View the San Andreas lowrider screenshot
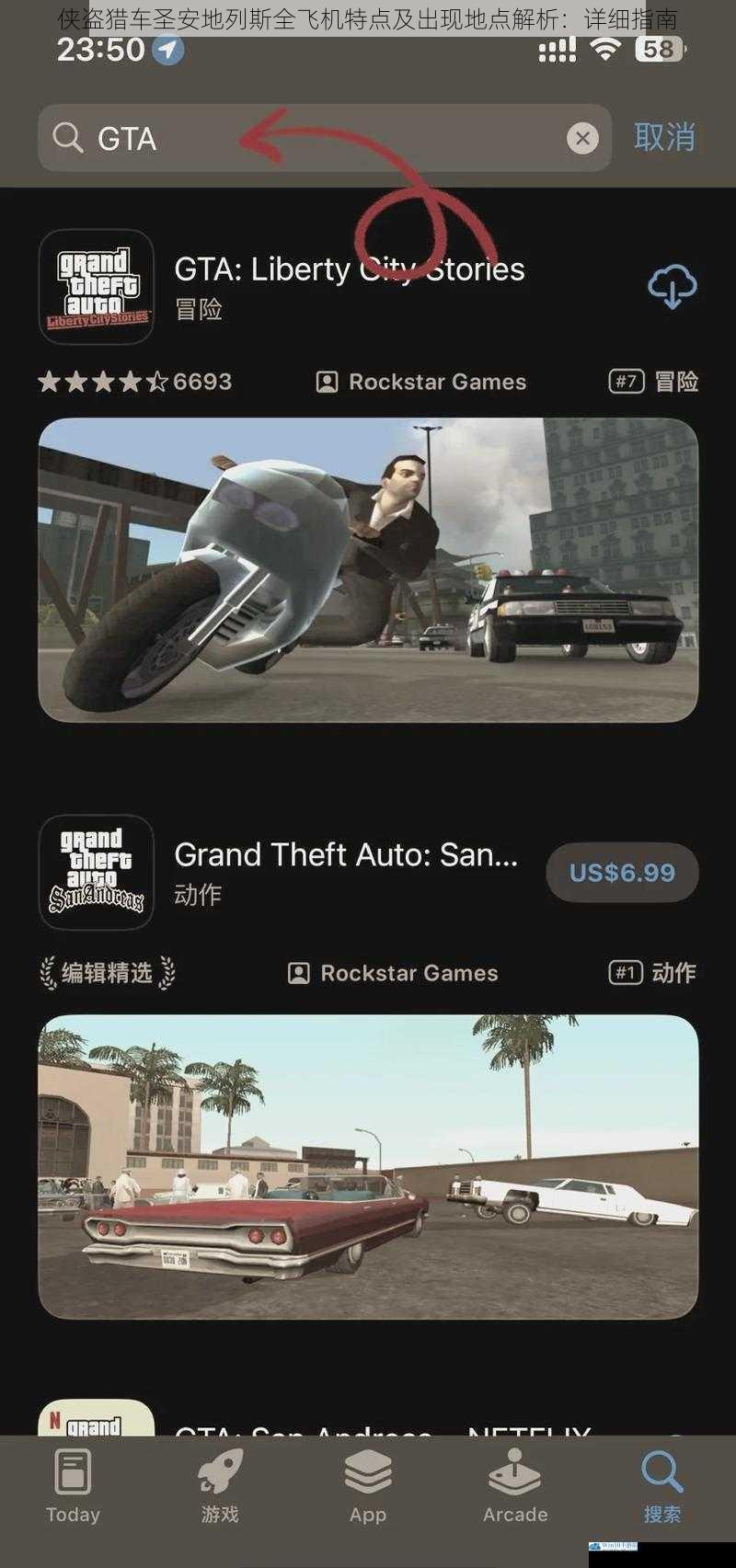The width and height of the screenshot is (736, 1568). 368,1166
